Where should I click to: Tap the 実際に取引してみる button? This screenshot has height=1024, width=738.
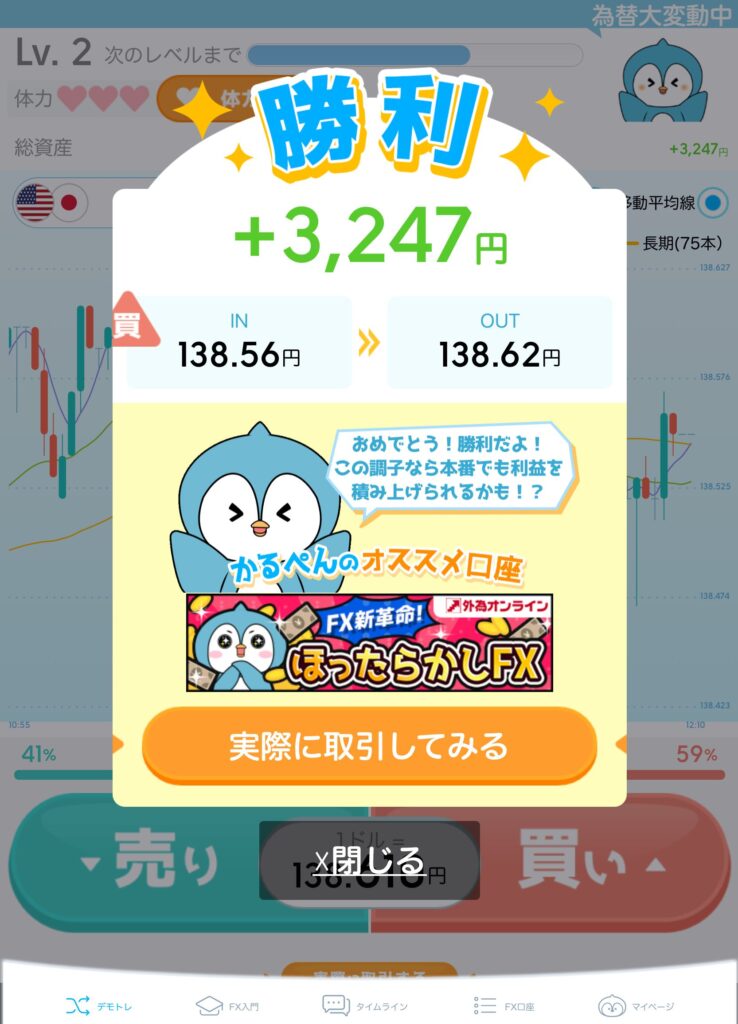pyautogui.click(x=369, y=746)
